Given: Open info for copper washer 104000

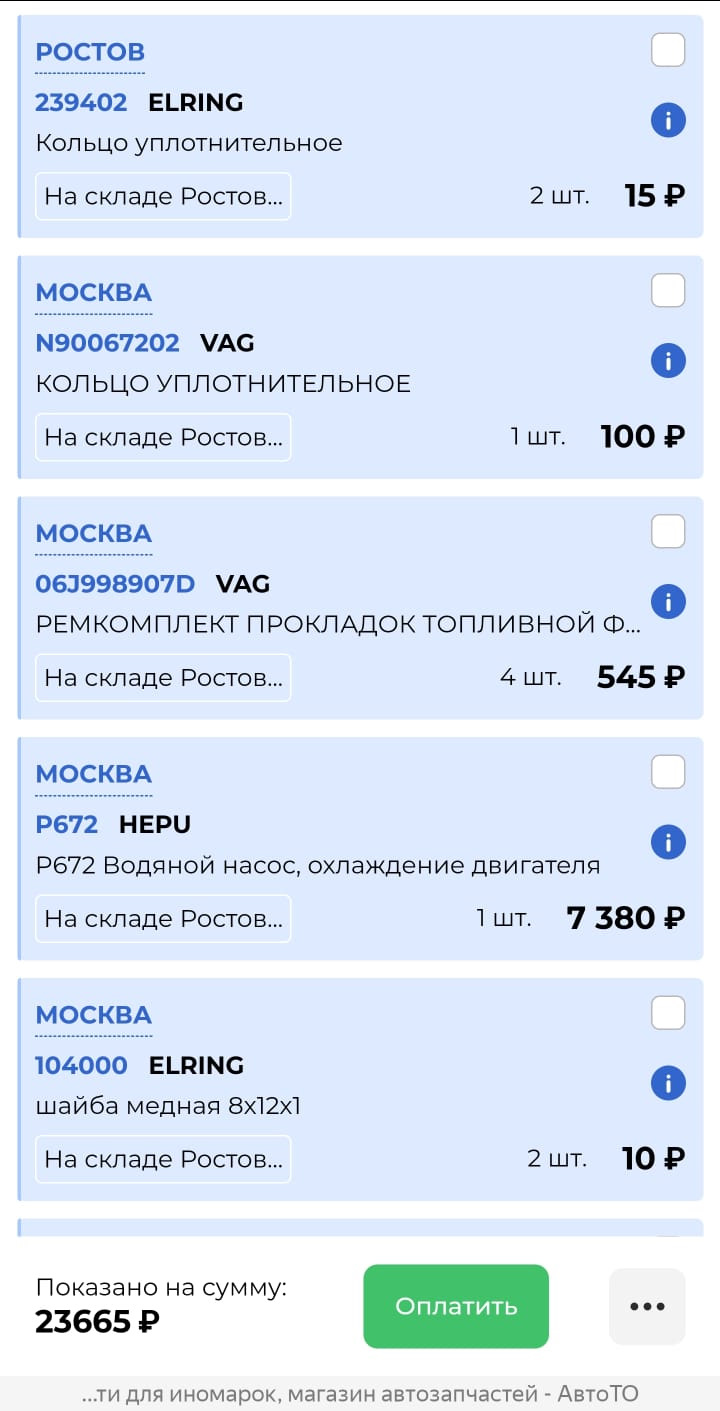Looking at the screenshot, I should 668,1083.
